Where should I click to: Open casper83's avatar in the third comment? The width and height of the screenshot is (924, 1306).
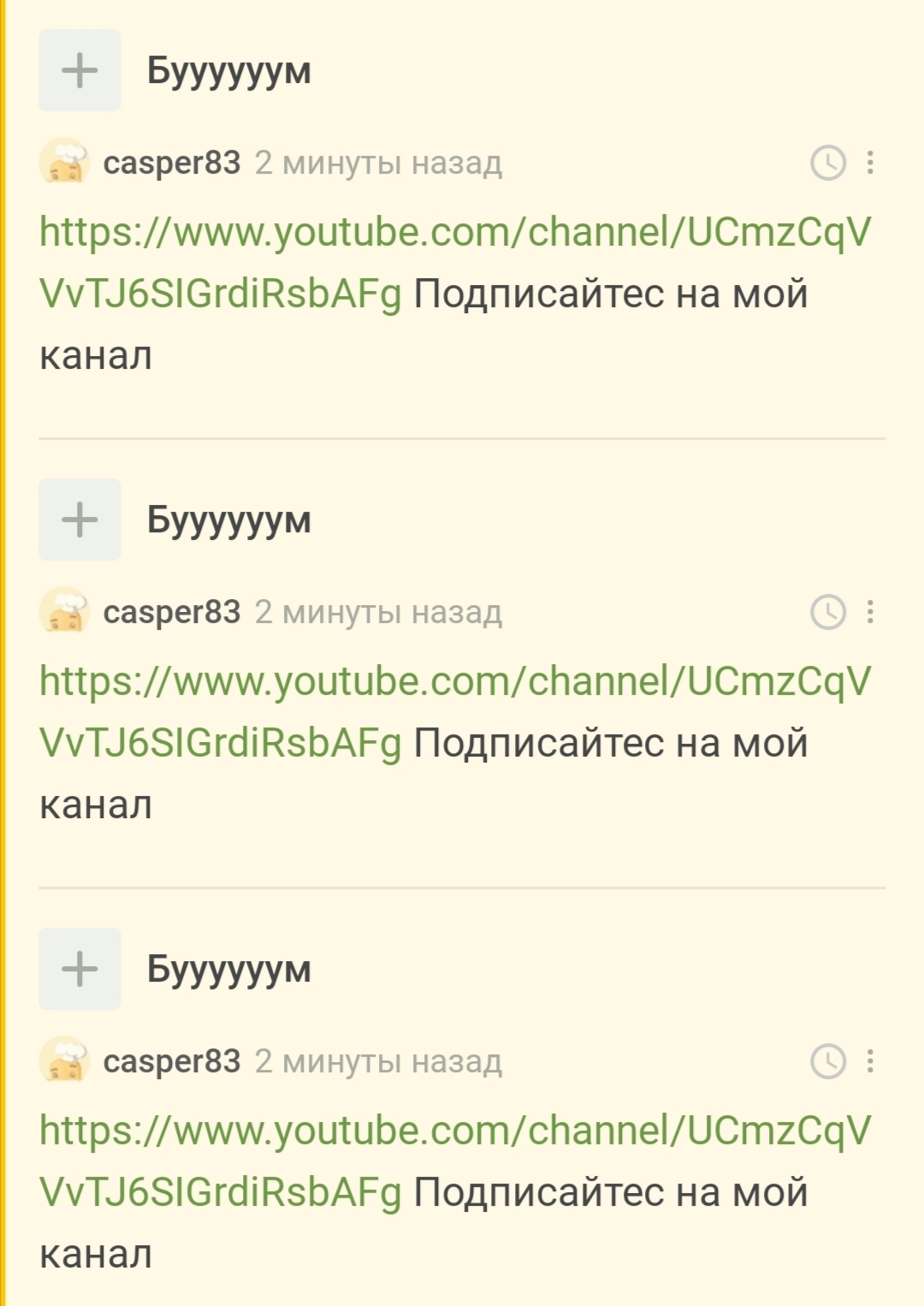[x=64, y=1060]
